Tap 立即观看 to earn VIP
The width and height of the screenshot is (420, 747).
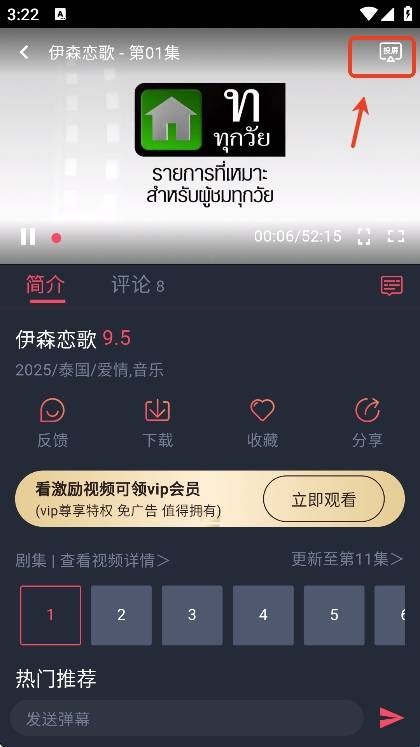pos(324,499)
